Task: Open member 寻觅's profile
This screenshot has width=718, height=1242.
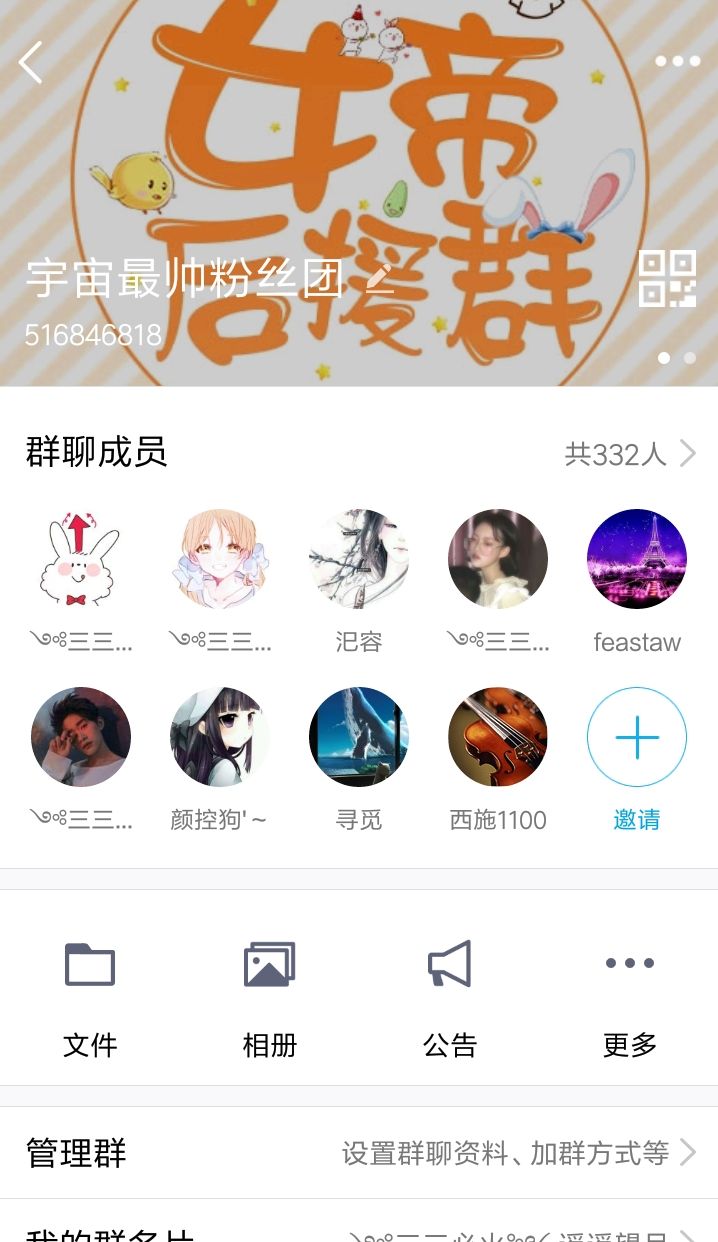Action: 359,737
